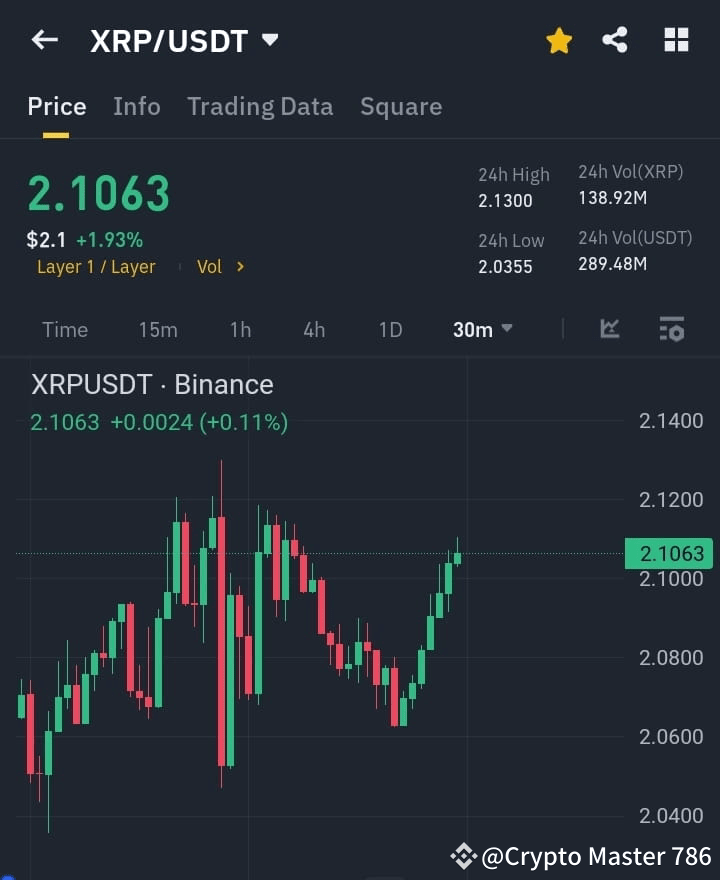
Task: Select the 24h High value 2.1300
Action: 504,200
